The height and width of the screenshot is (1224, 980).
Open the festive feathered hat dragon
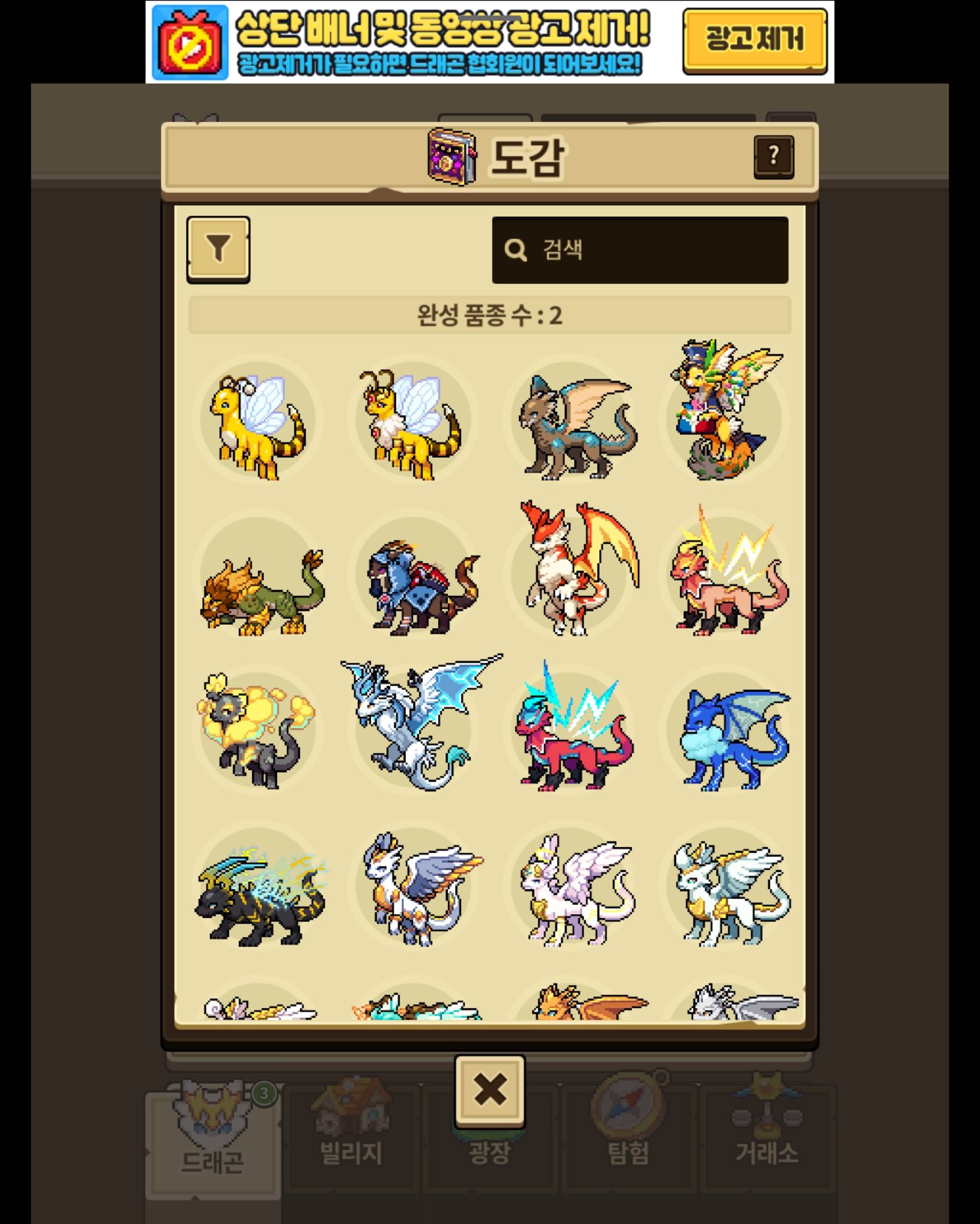click(724, 411)
